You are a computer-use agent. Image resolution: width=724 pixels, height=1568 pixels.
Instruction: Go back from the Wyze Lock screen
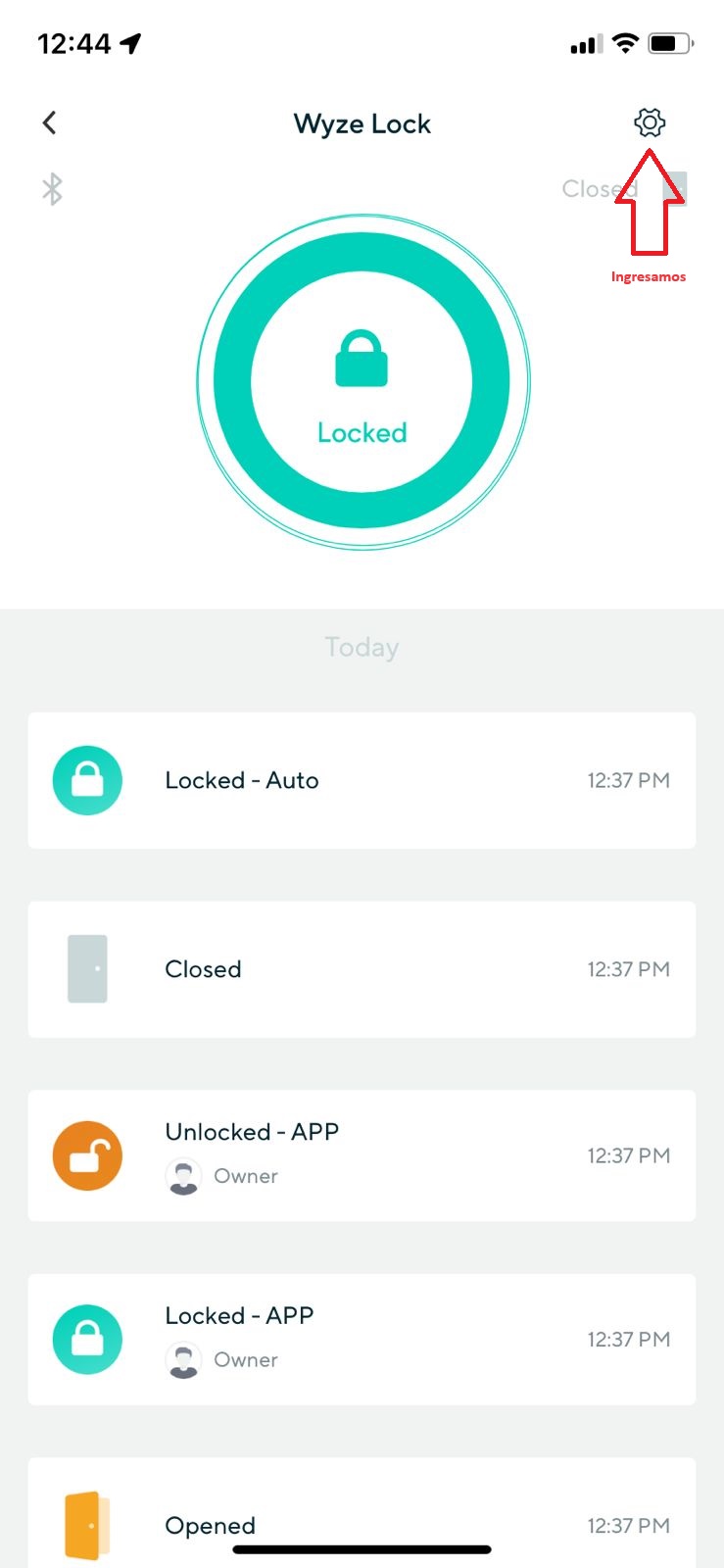50,122
